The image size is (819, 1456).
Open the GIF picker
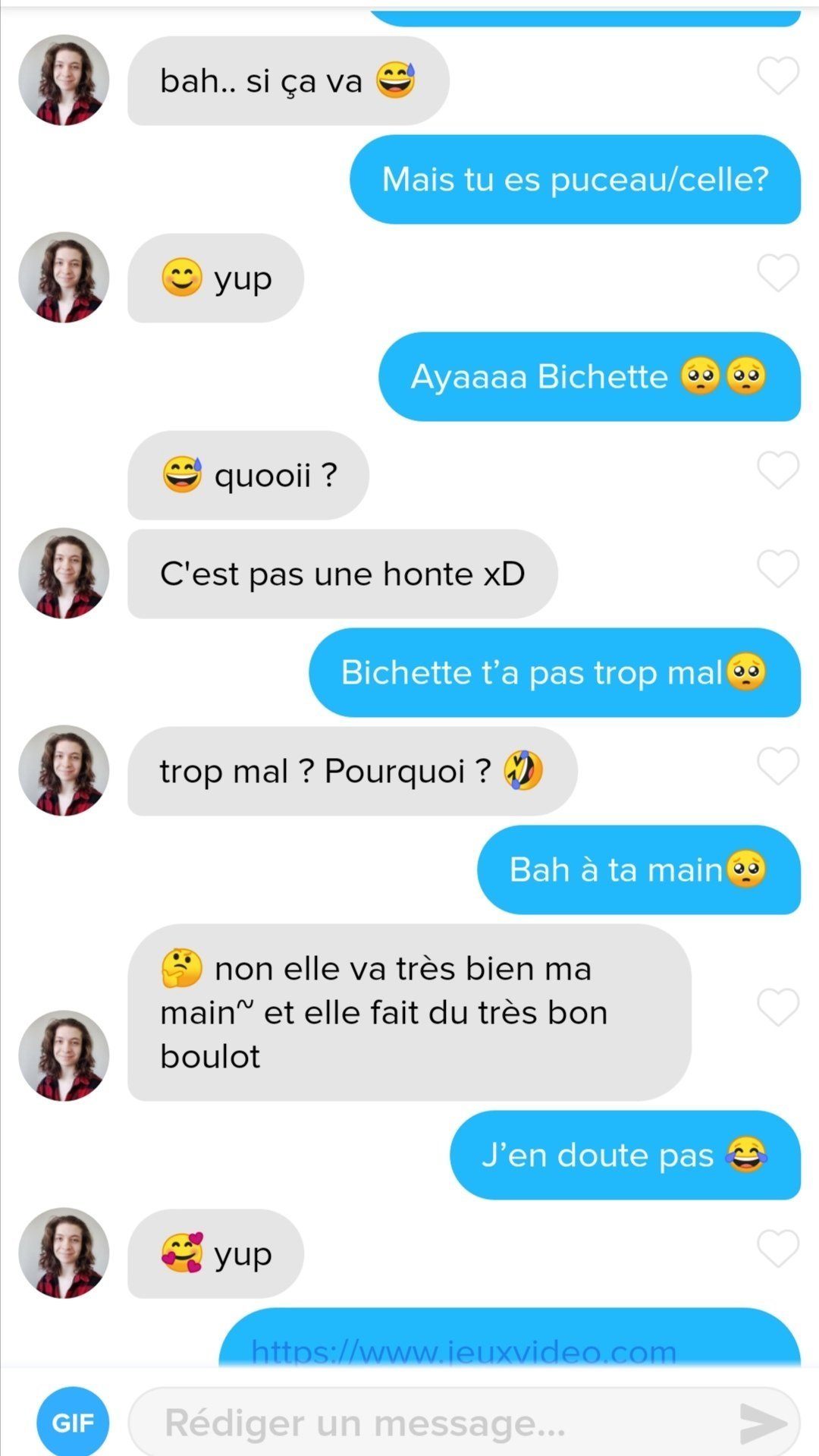(73, 1421)
